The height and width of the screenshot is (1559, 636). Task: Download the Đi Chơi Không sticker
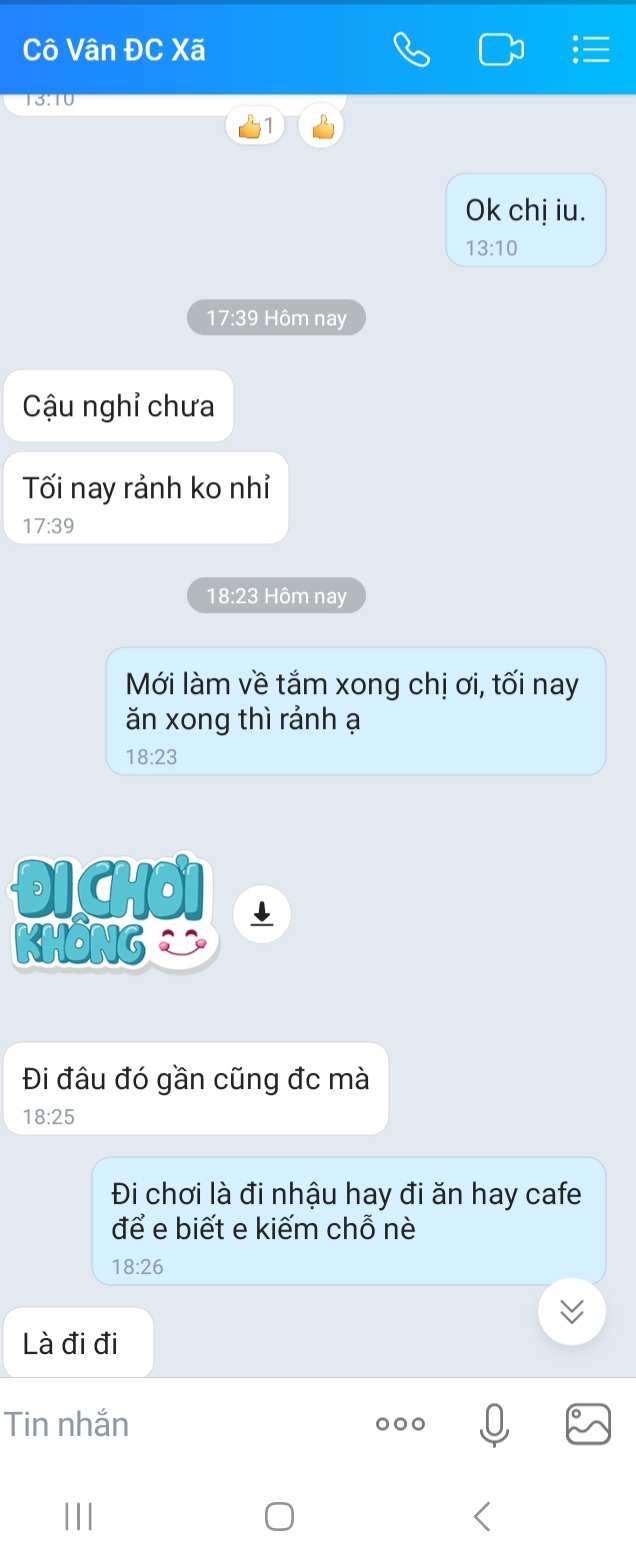point(262,913)
